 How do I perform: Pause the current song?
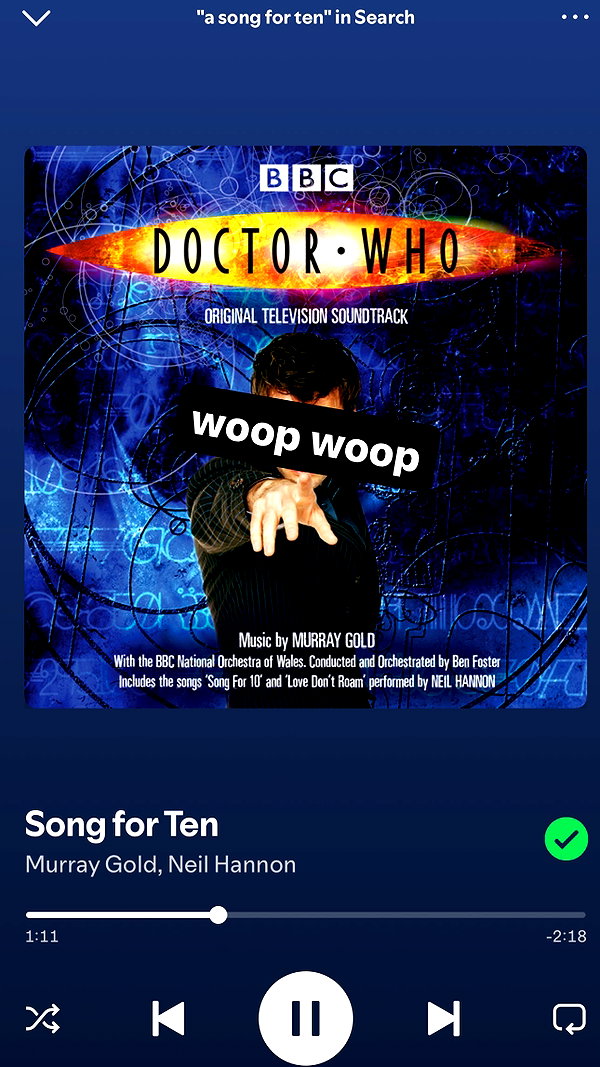coord(305,1018)
